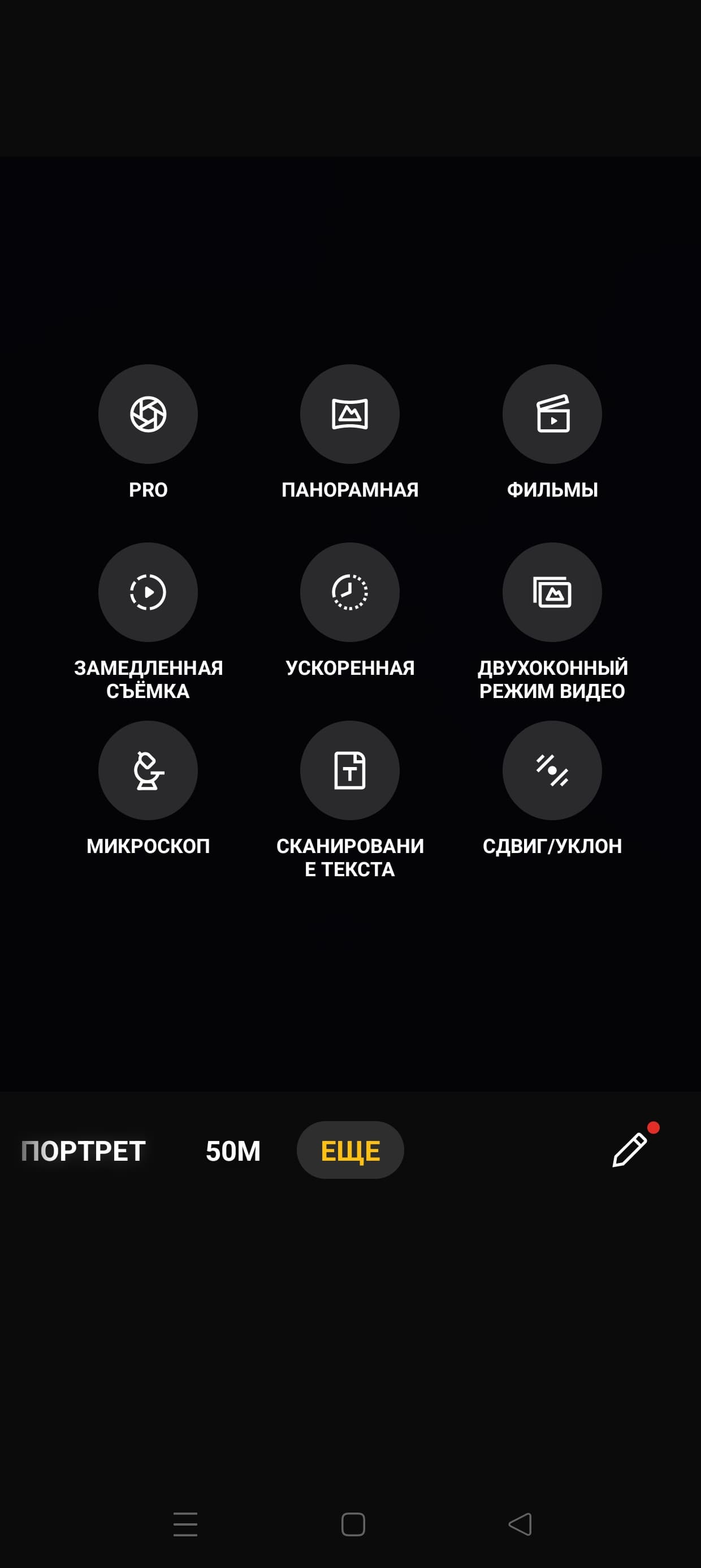Viewport: 701px width, 1568px height.
Task: Select the Сдвиг/уклон mode
Action: coord(552,770)
